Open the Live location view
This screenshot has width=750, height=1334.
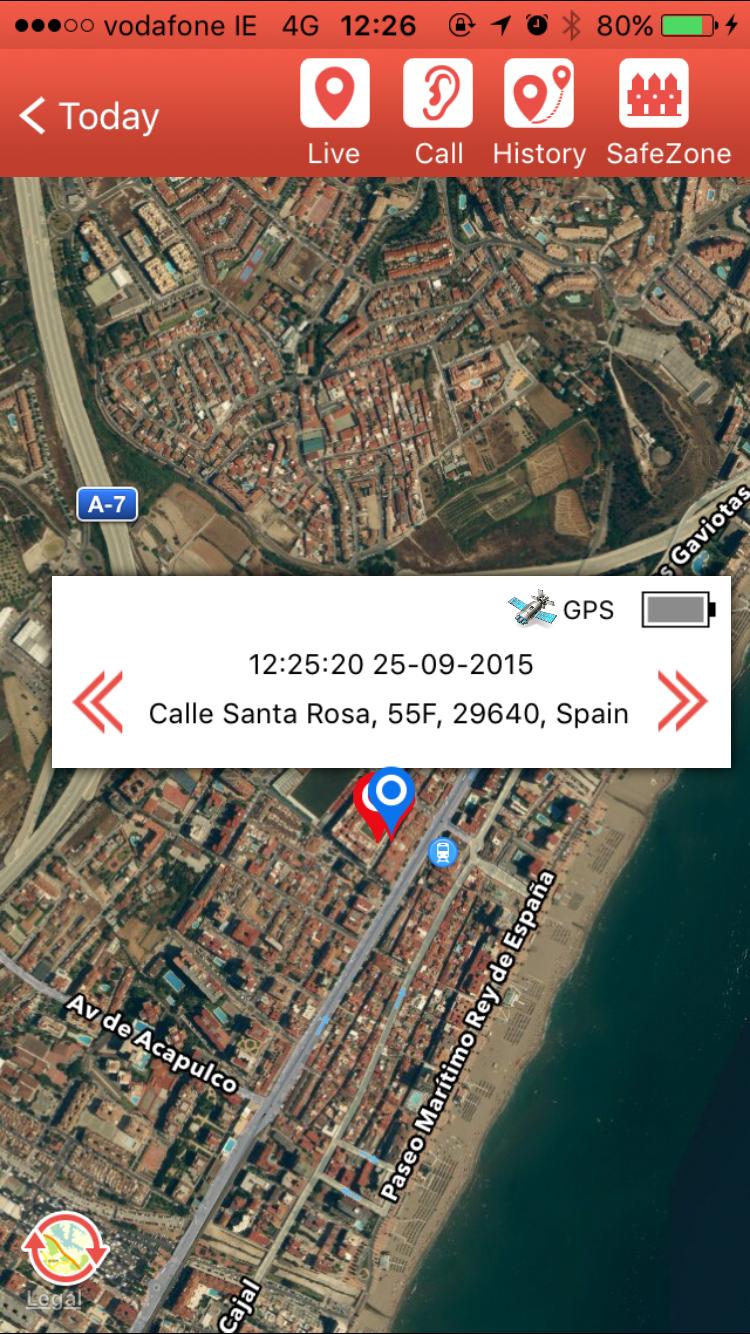click(334, 111)
